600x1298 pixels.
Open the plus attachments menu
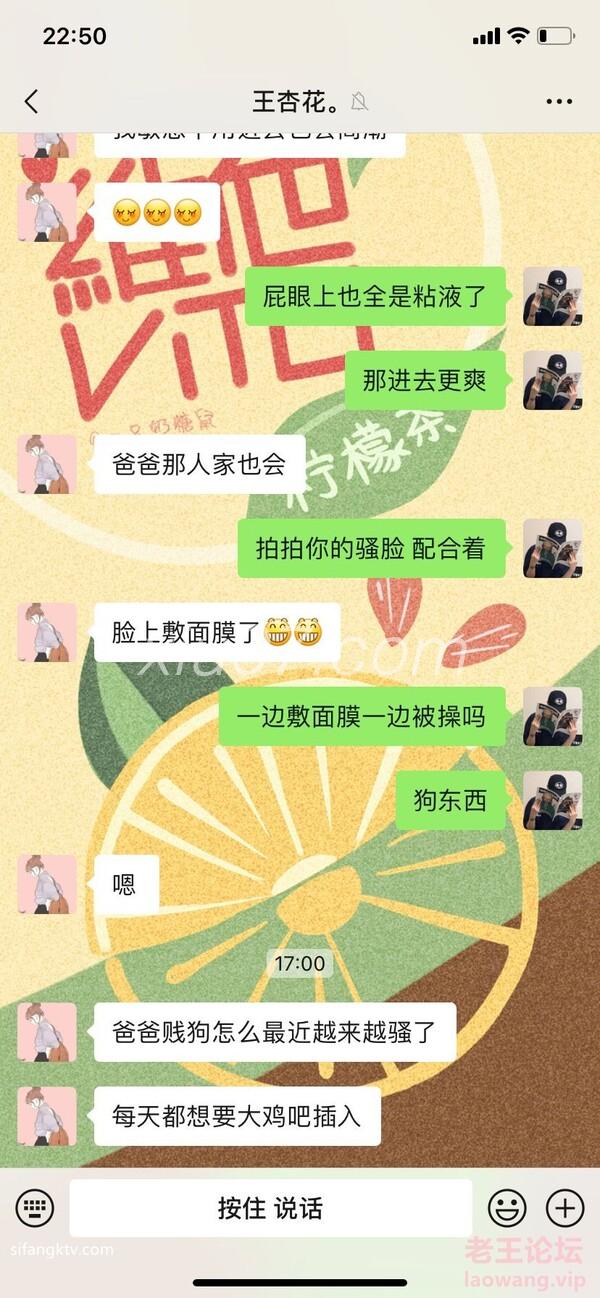click(x=565, y=1207)
